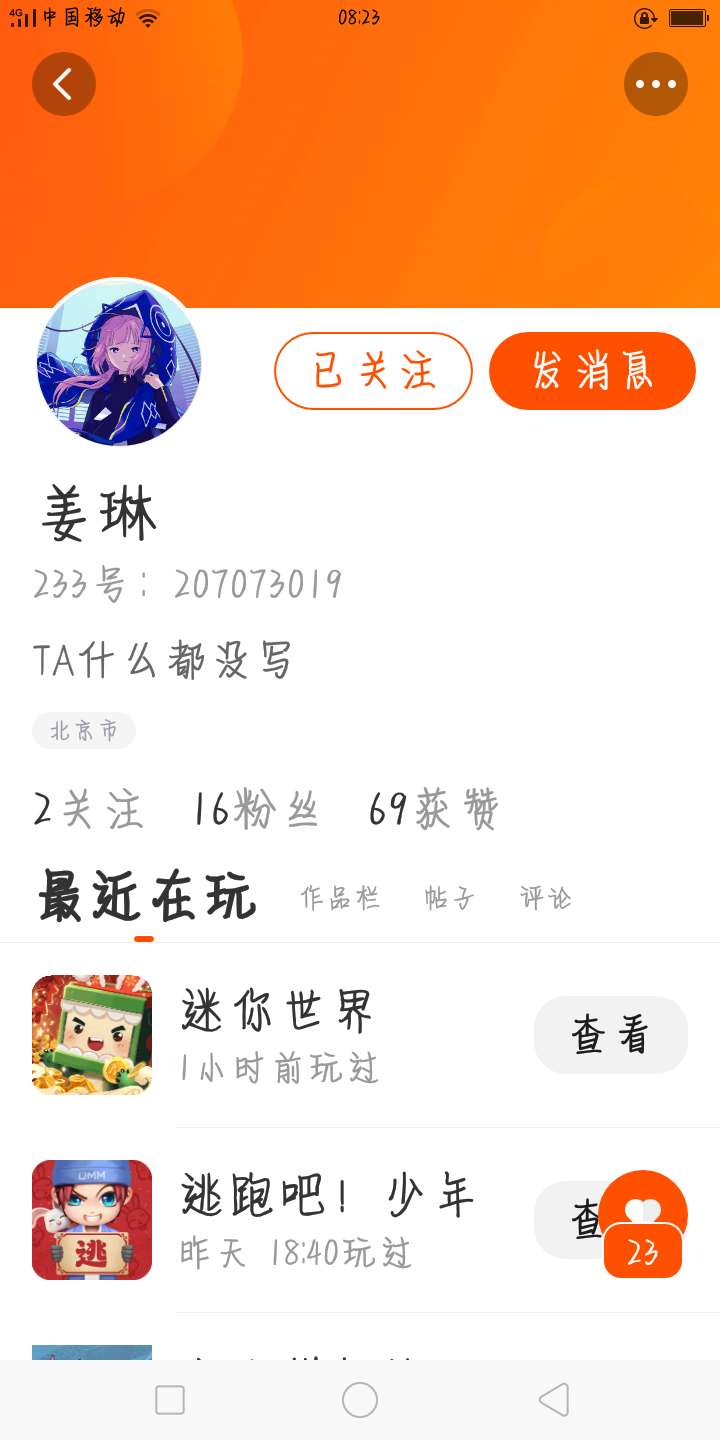The width and height of the screenshot is (720, 1440).
Task: Open the recent apps square button
Action: (x=170, y=1400)
